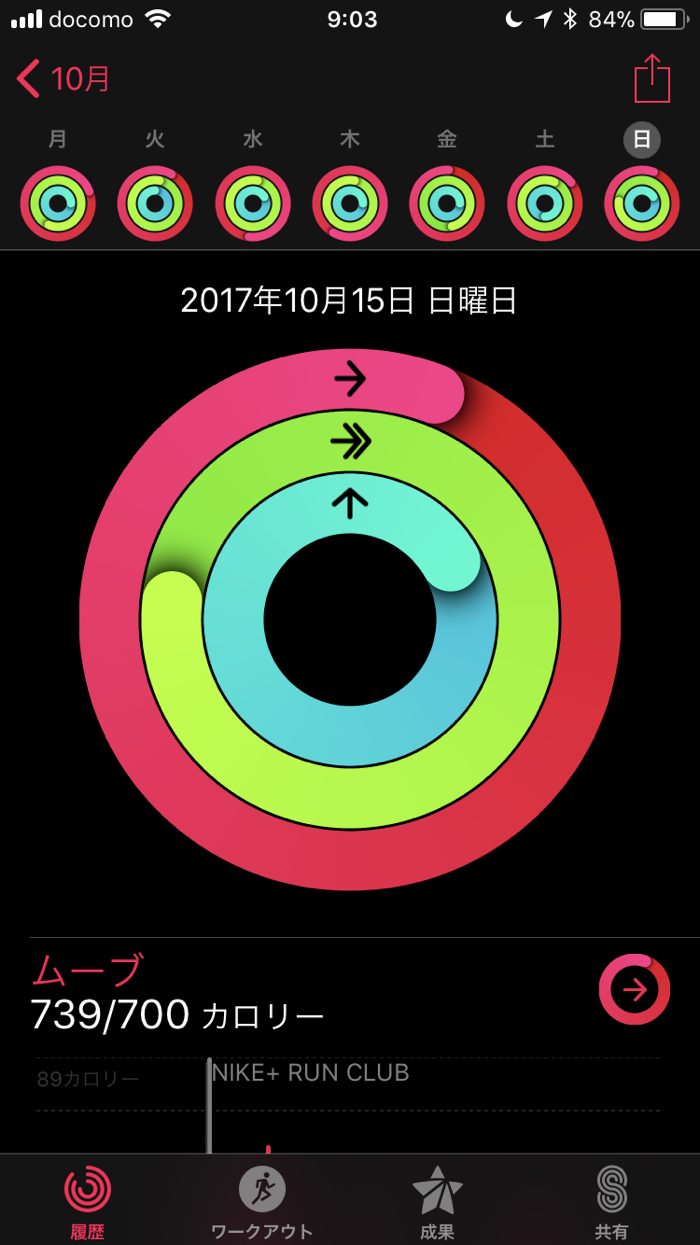Select Tuesday (火) activity rings
Screen dimensions: 700x1245
point(155,203)
